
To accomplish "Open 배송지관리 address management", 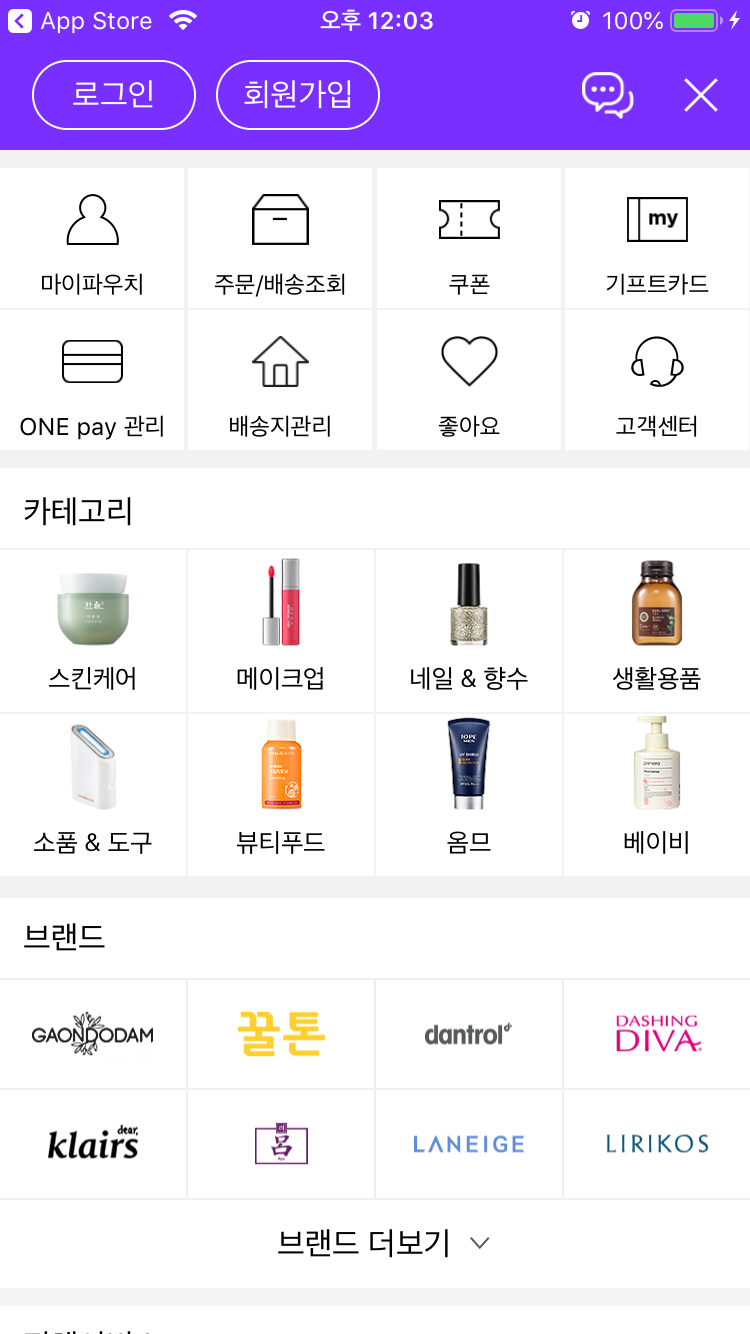I will click(280, 382).
